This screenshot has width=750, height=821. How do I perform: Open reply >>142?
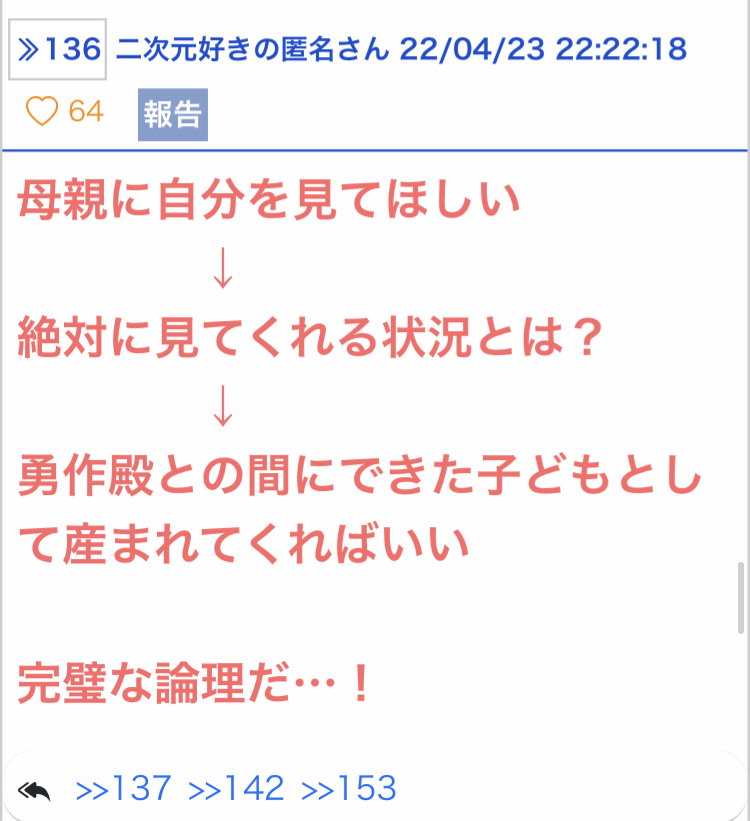[x=237, y=789]
